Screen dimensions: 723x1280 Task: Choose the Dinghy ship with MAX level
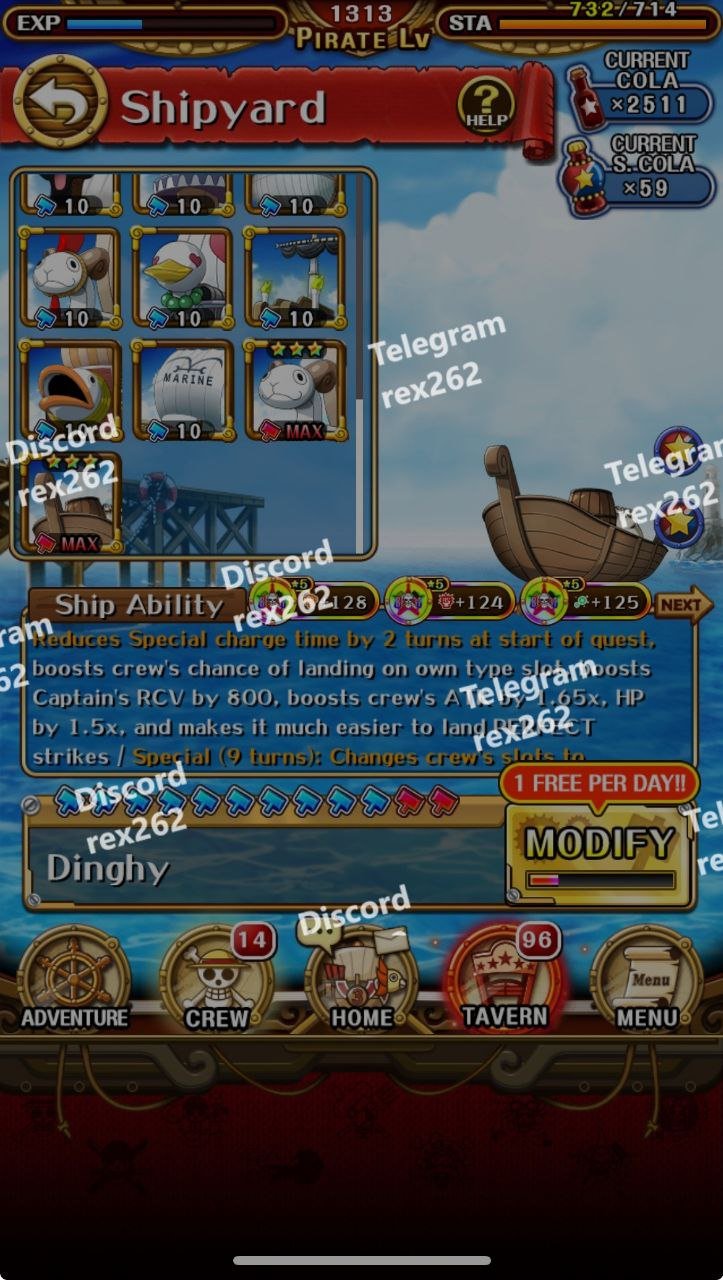70,503
